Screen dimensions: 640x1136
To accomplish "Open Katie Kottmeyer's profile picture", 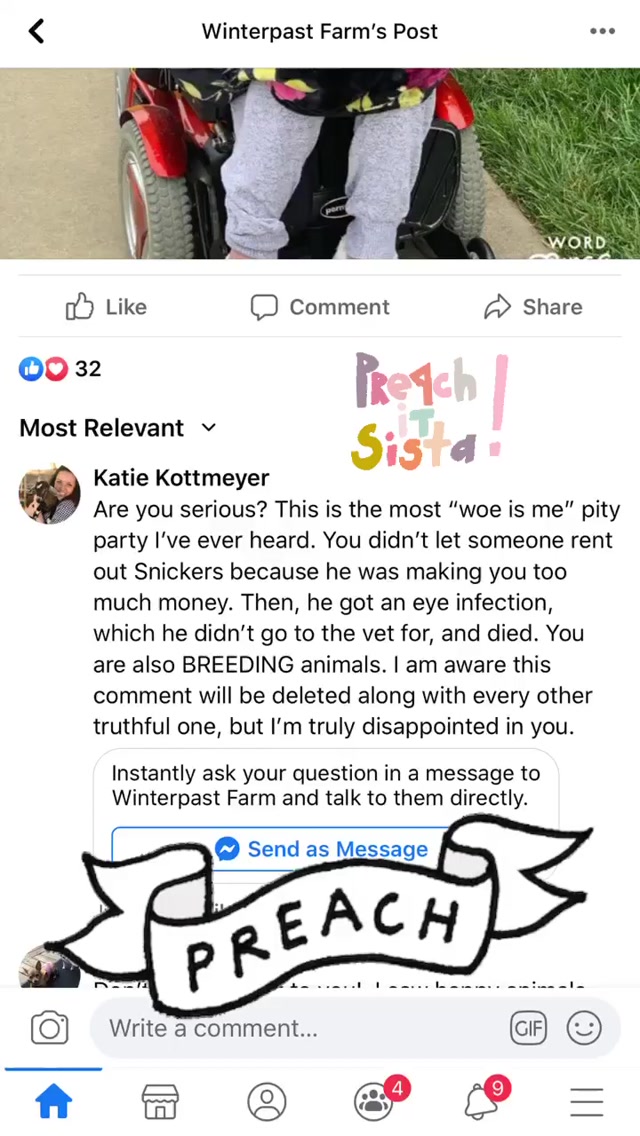I will (49, 493).
